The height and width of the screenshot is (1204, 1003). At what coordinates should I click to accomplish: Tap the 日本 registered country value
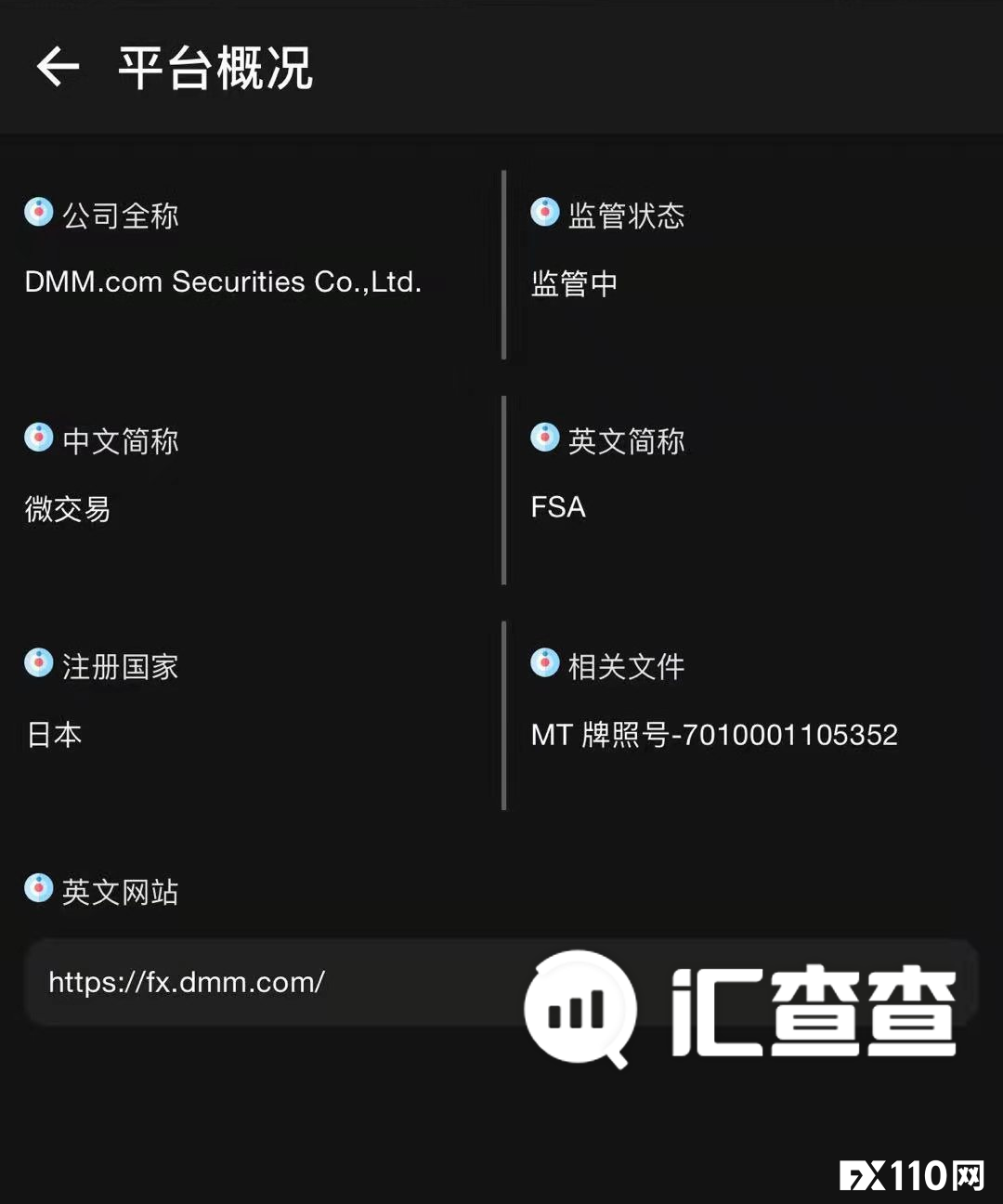pyautogui.click(x=53, y=735)
